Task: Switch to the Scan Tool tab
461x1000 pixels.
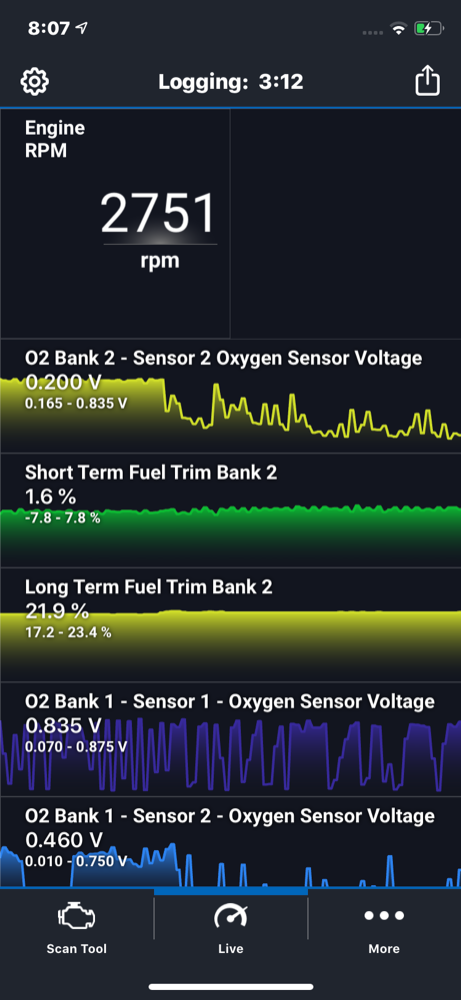Action: [x=77, y=927]
